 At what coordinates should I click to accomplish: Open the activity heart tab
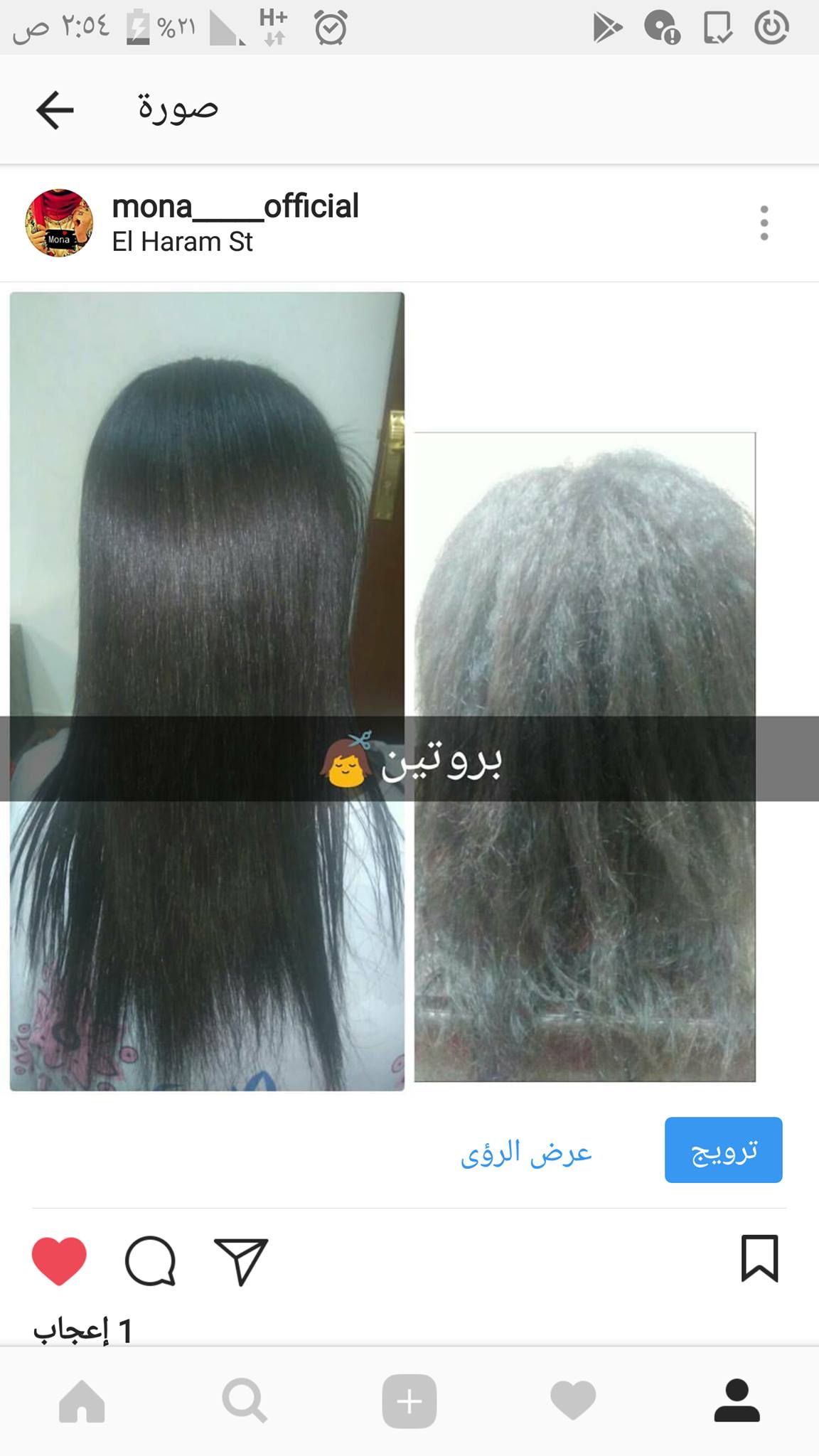[573, 1401]
